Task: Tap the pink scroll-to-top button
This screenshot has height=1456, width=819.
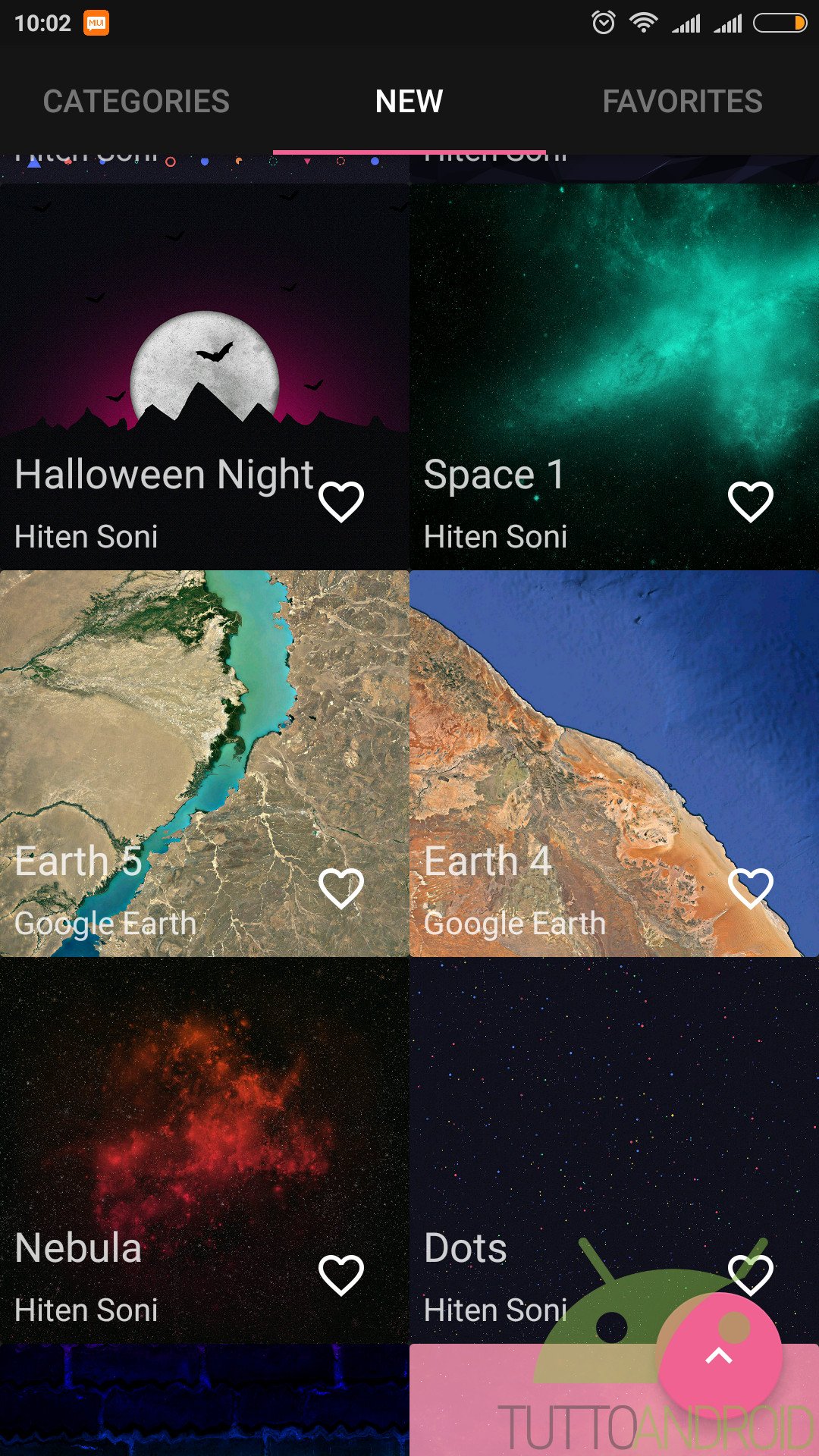Action: click(719, 1357)
